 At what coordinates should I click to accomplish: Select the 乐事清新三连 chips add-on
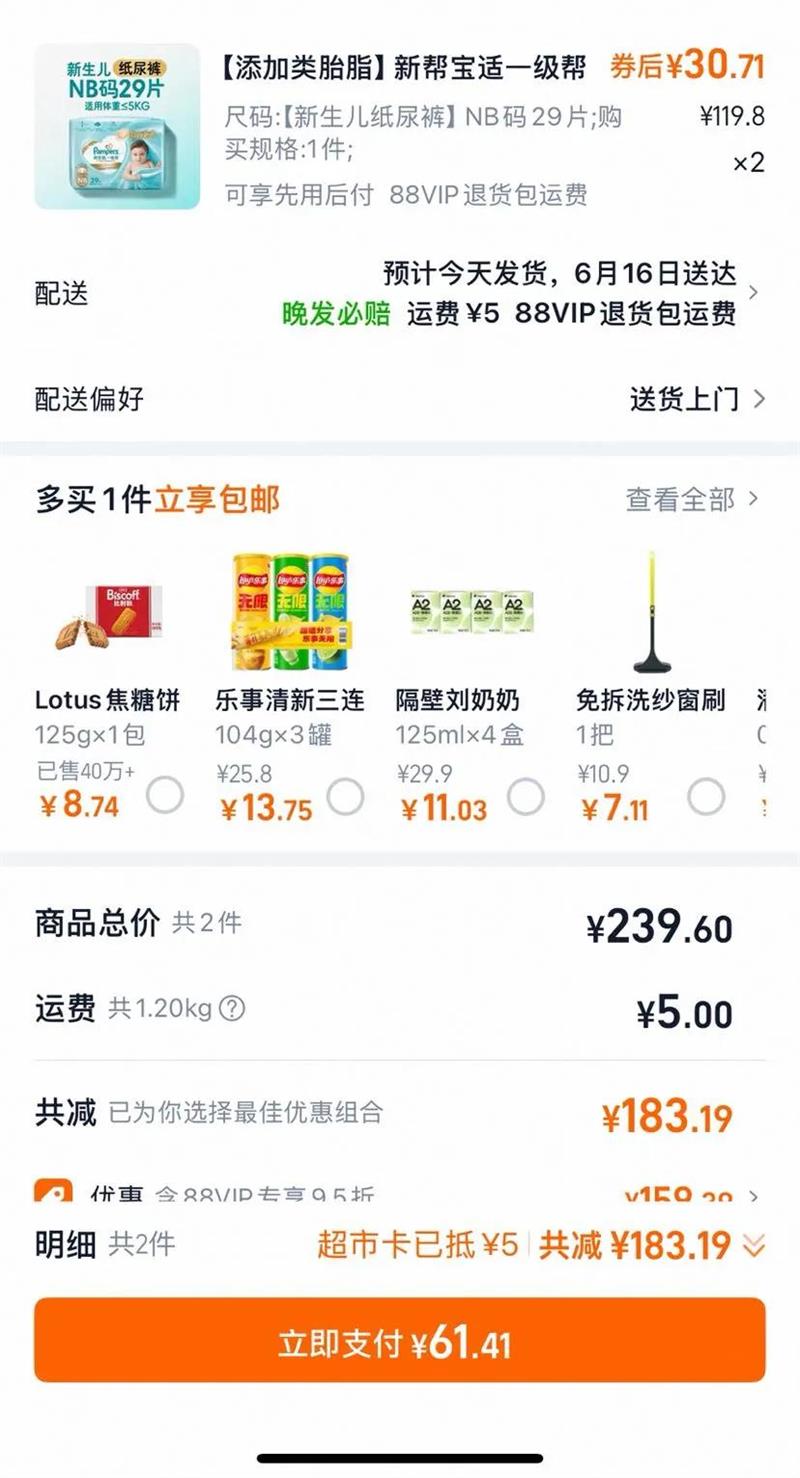coord(346,796)
